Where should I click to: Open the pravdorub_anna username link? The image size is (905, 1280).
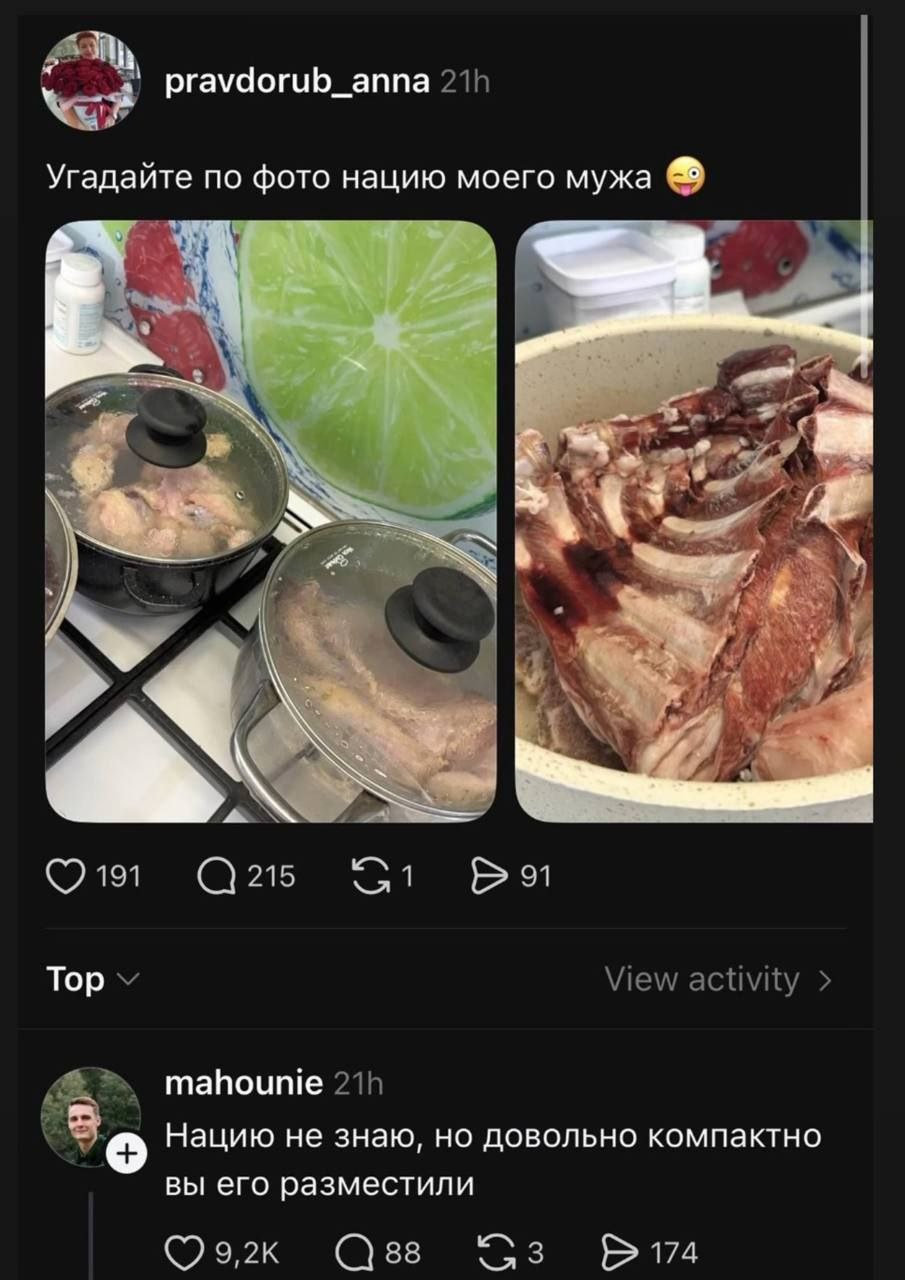(x=297, y=82)
